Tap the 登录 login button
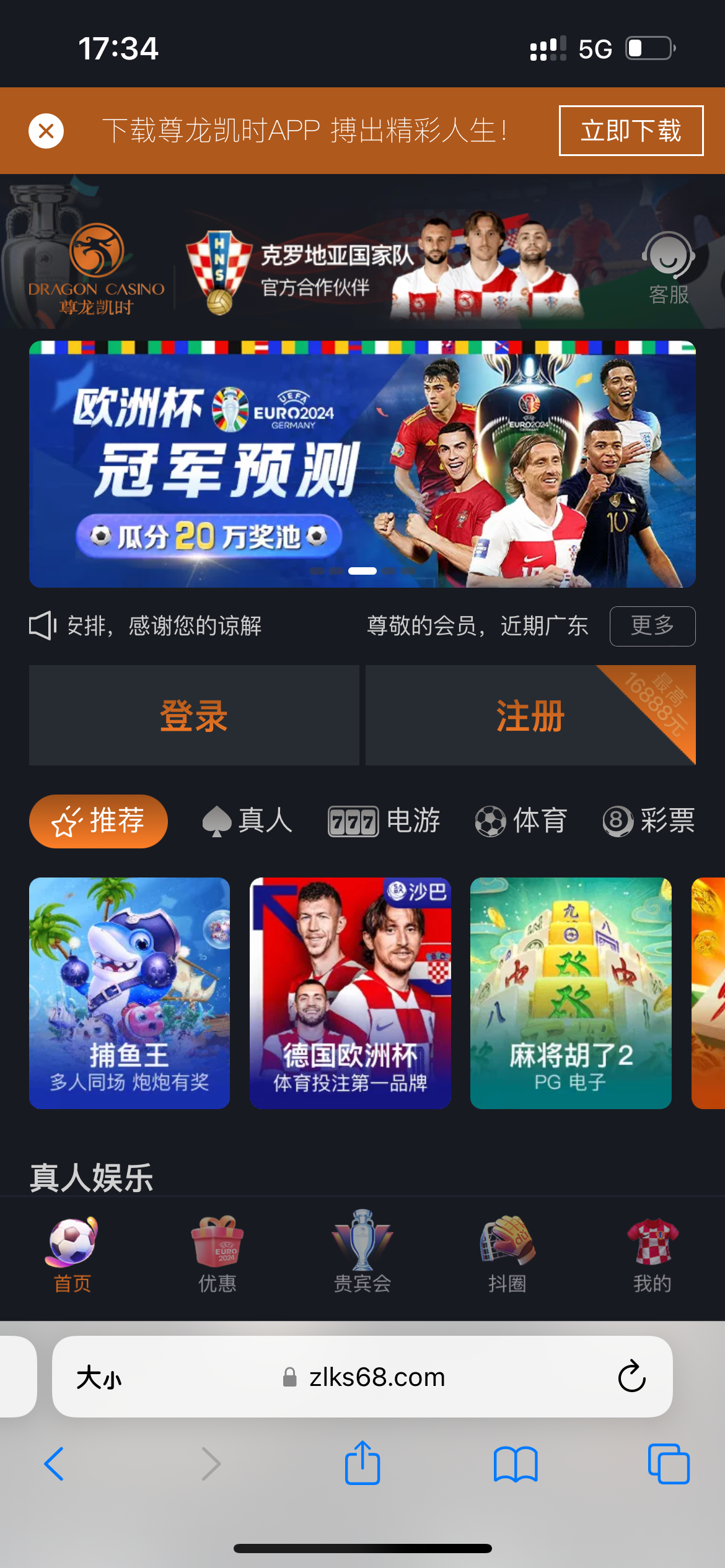The width and height of the screenshot is (725, 1568). [x=194, y=715]
